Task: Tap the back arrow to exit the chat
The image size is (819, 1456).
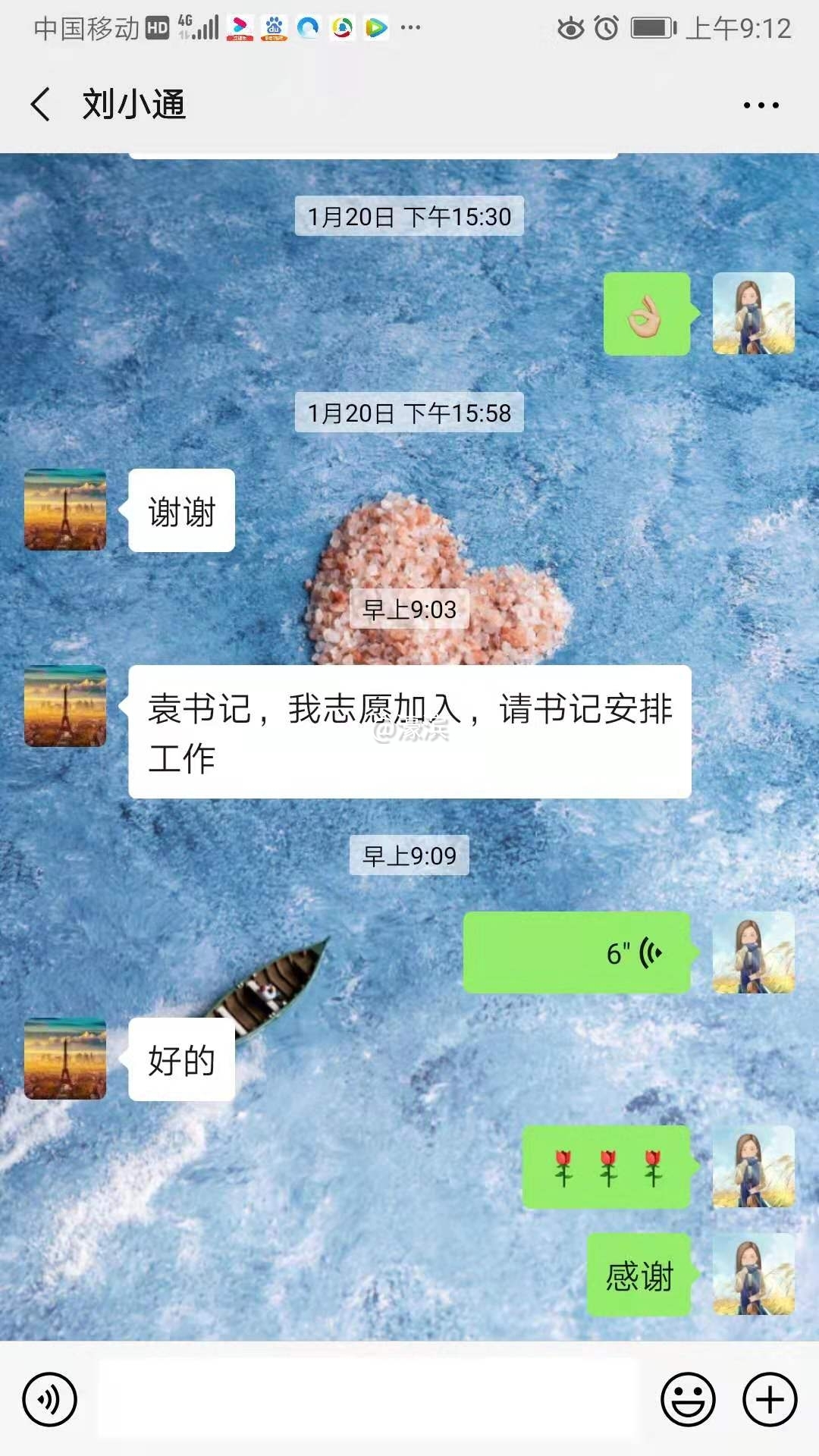Action: [x=39, y=104]
